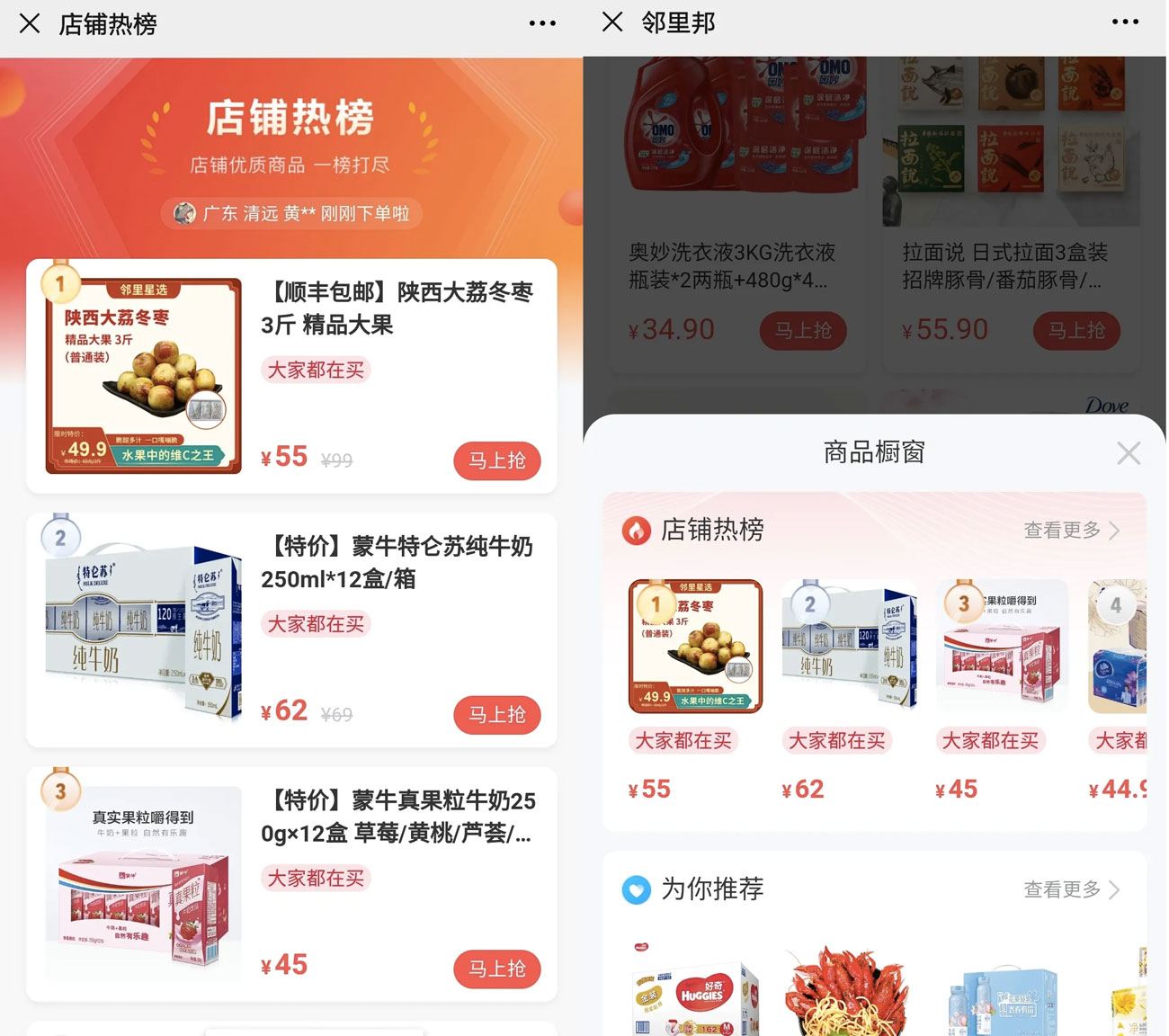Open the 蒙牛真果粒牛奶 product card
Screen dimensions: 1169x1036
tap(397, 817)
